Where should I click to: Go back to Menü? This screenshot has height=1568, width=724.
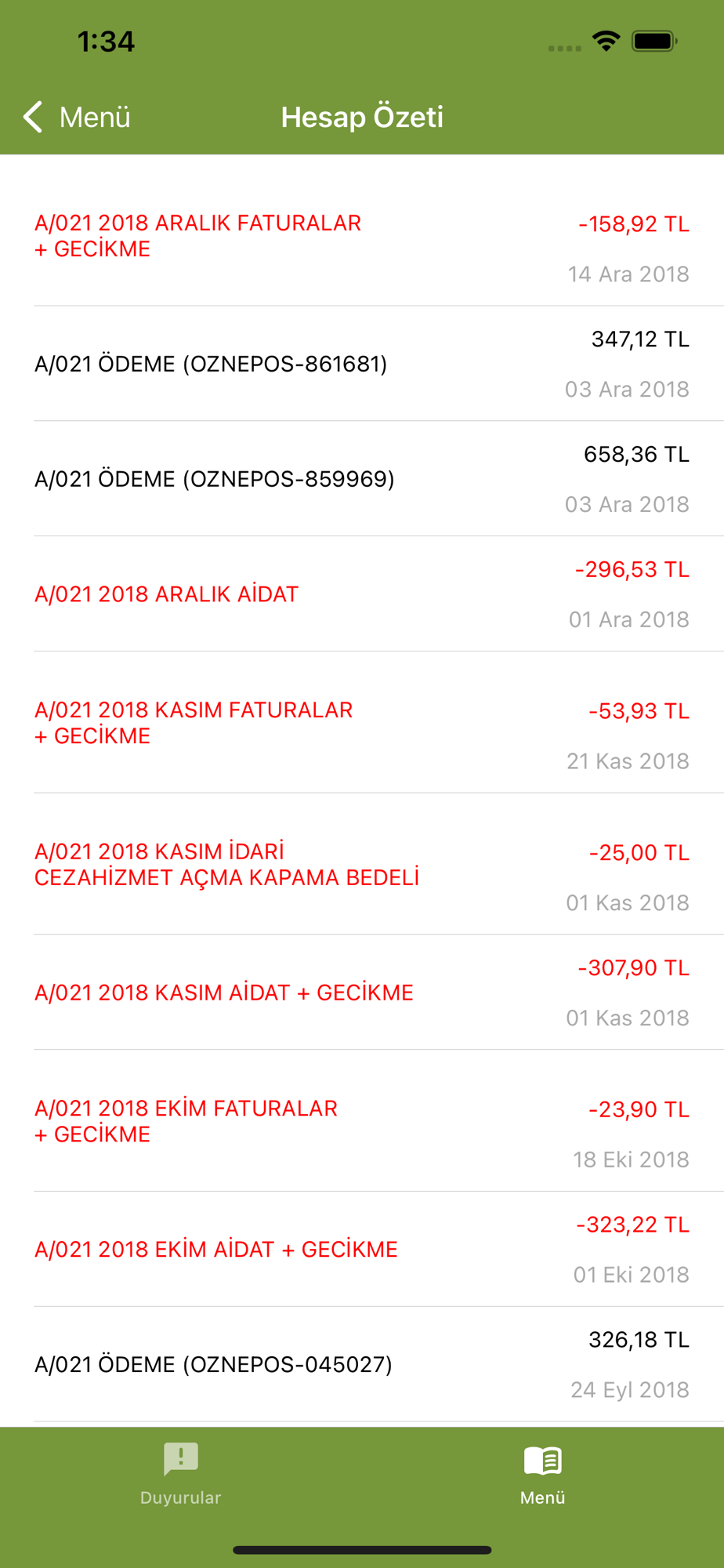click(77, 118)
